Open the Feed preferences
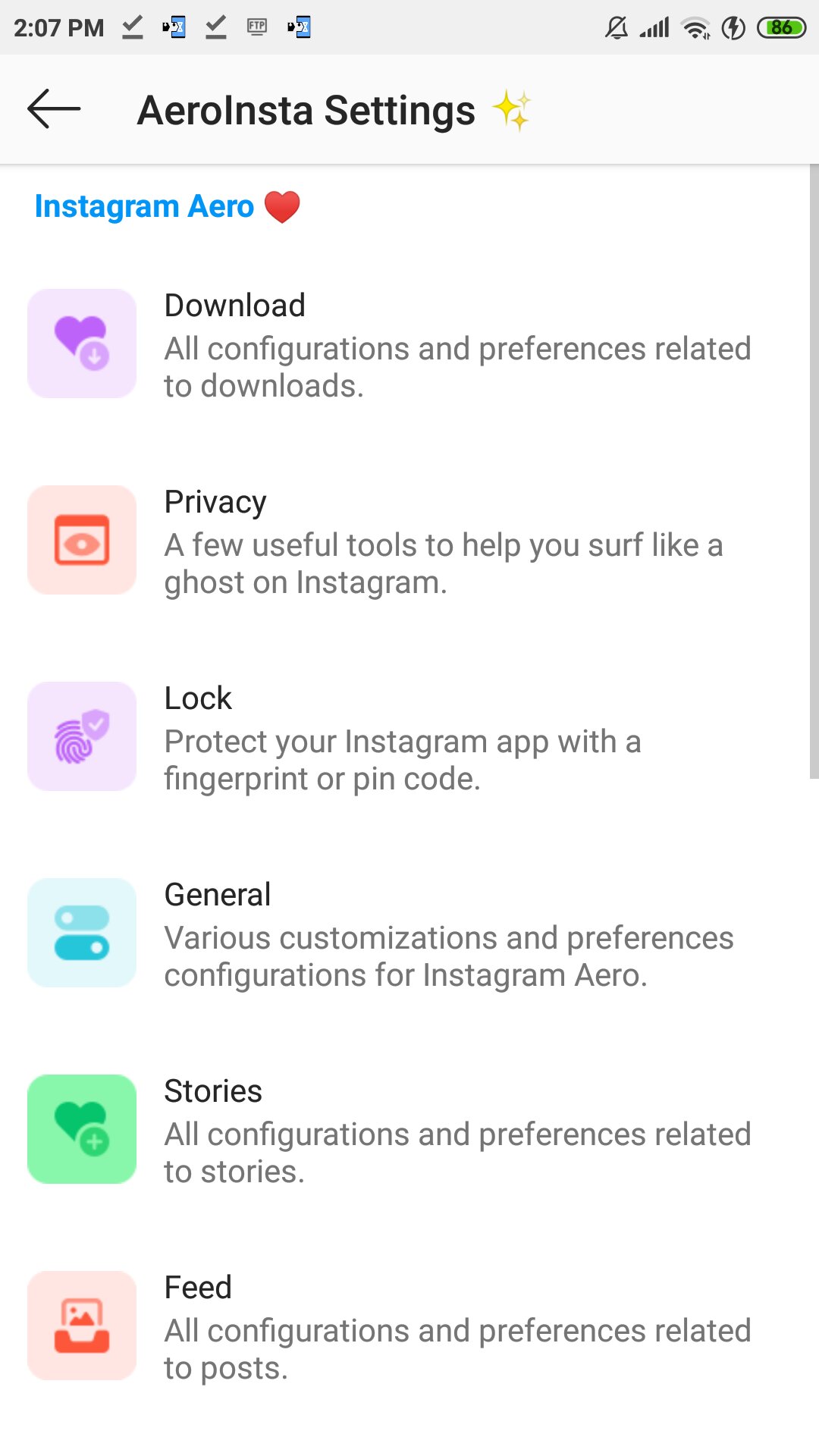819x1456 pixels. [x=409, y=1326]
